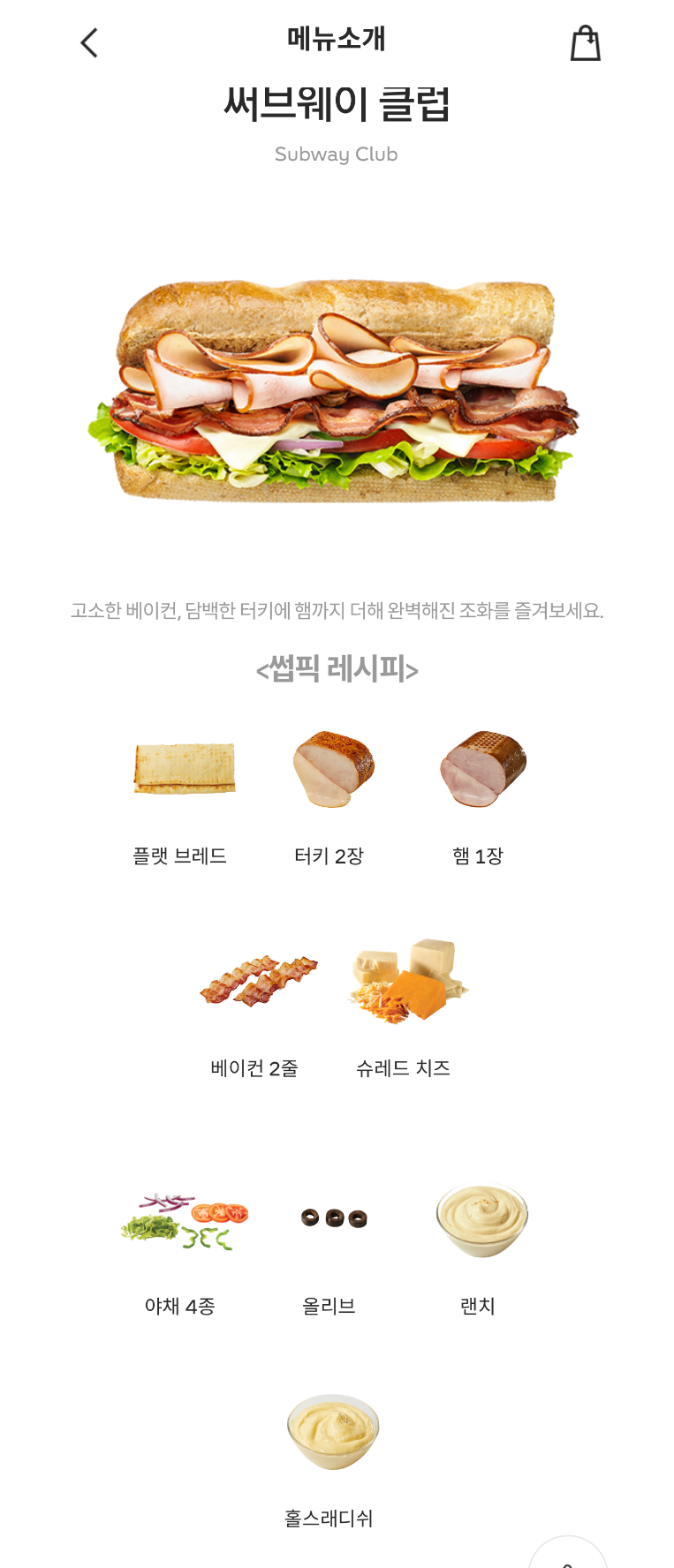Image resolution: width=674 pixels, height=1568 pixels.
Task: Tap the round scroll-to-top button
Action: tap(568, 1556)
